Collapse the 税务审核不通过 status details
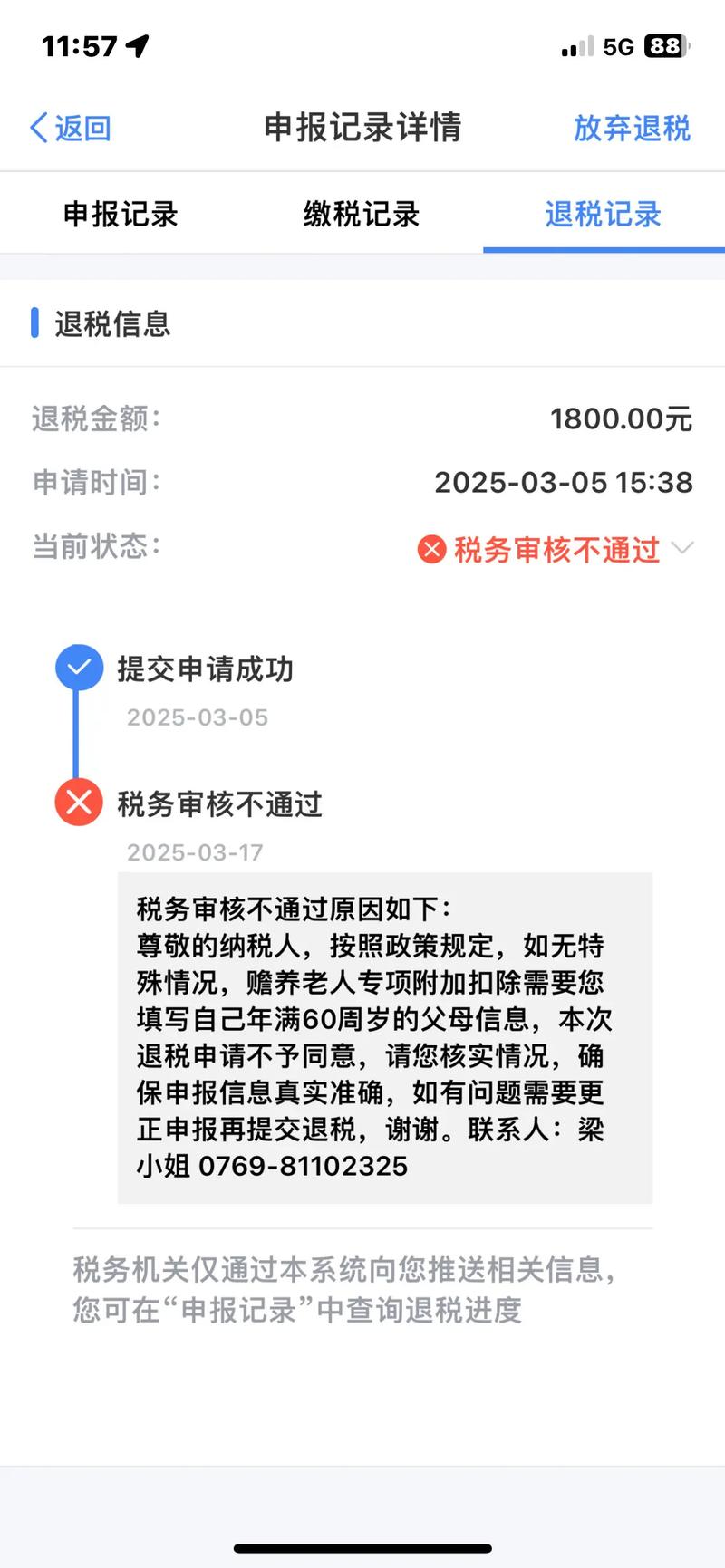Viewport: 725px width, 1568px height. pyautogui.click(x=682, y=548)
